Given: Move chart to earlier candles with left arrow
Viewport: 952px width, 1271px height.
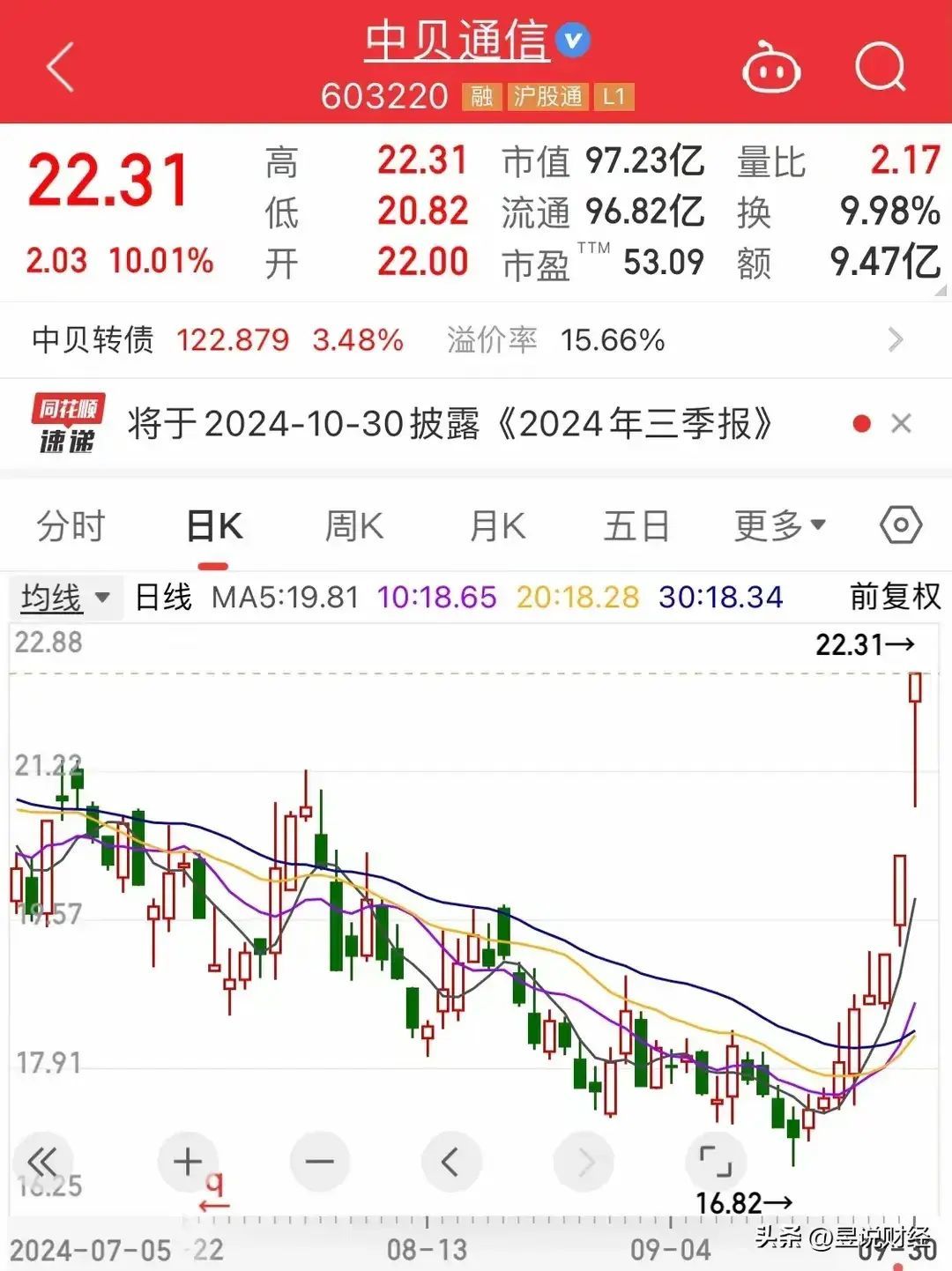Looking at the screenshot, I should pos(451,1162).
